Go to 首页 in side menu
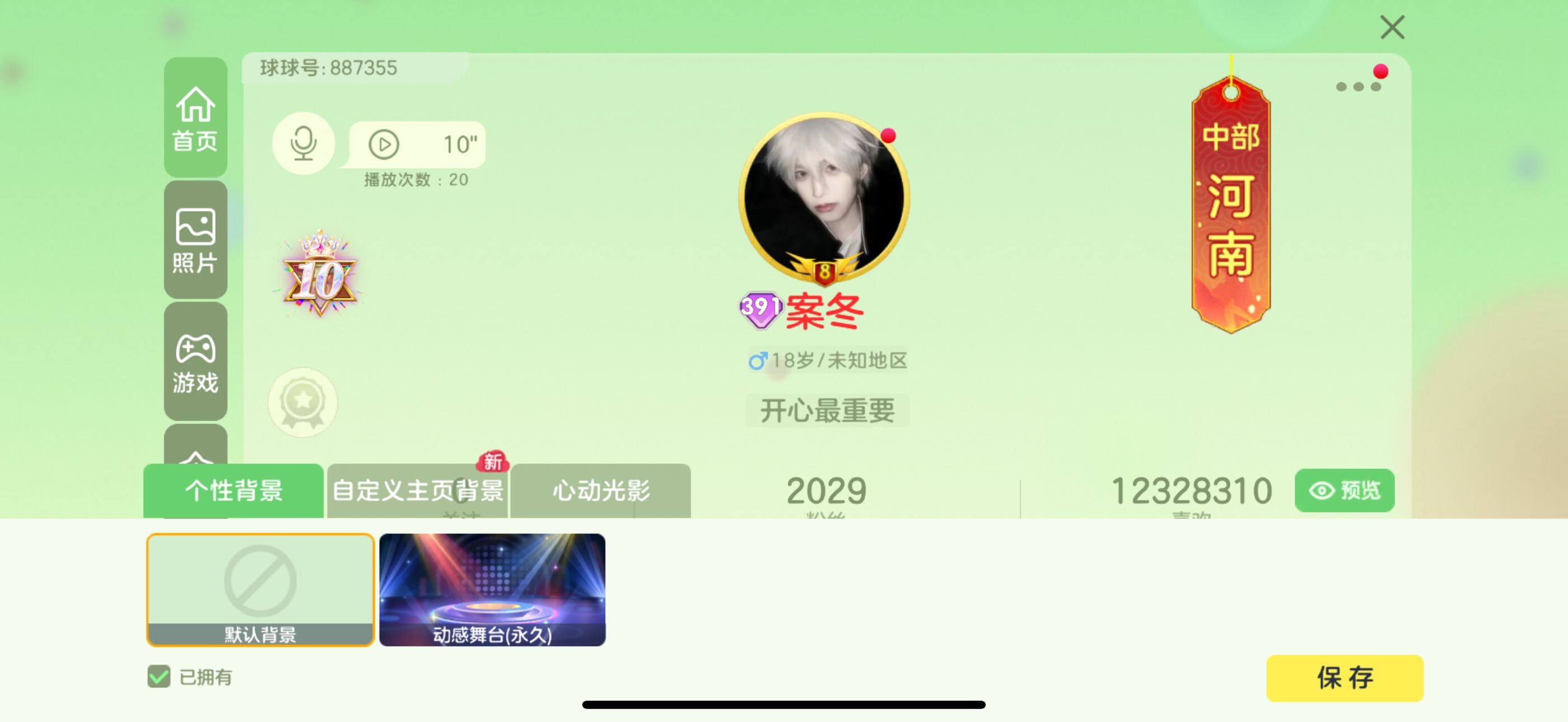The image size is (1568, 722). [195, 118]
